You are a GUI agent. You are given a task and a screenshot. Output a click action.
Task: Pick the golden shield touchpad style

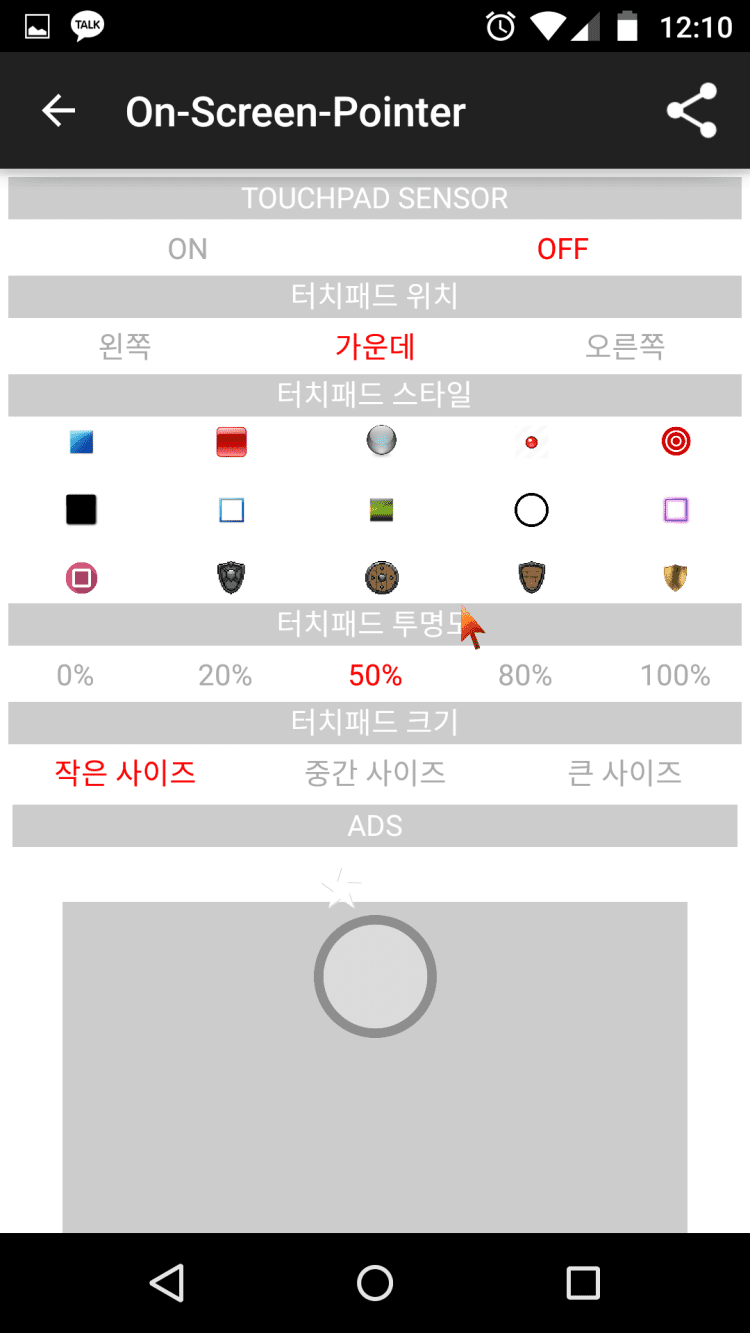(676, 578)
